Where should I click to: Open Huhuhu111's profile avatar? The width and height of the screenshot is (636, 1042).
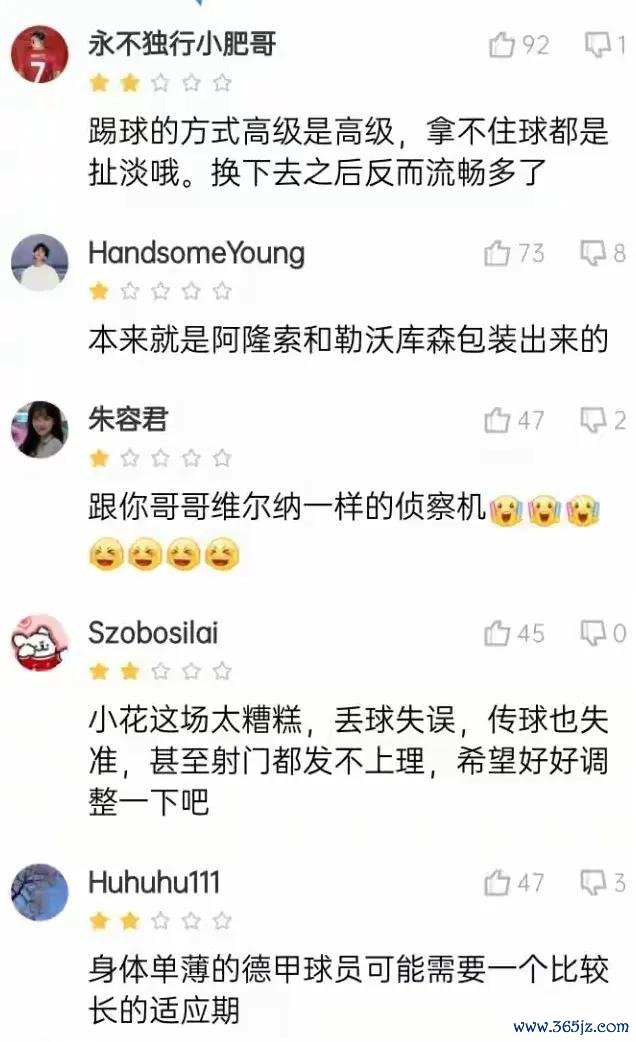point(39,891)
